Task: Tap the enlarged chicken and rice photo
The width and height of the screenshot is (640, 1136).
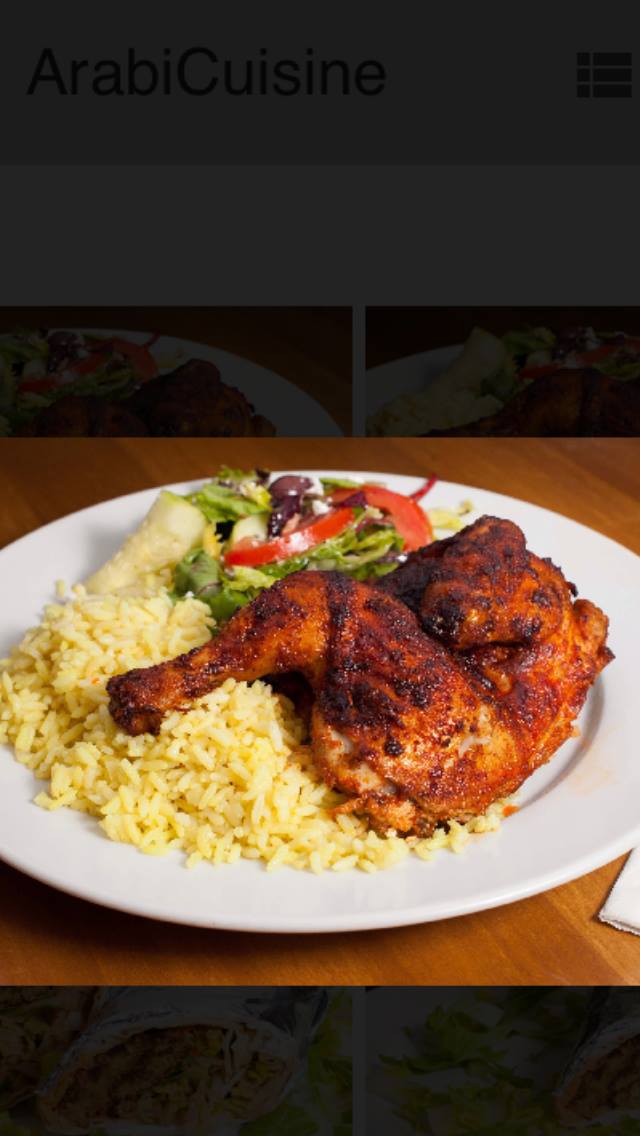Action: [x=320, y=710]
